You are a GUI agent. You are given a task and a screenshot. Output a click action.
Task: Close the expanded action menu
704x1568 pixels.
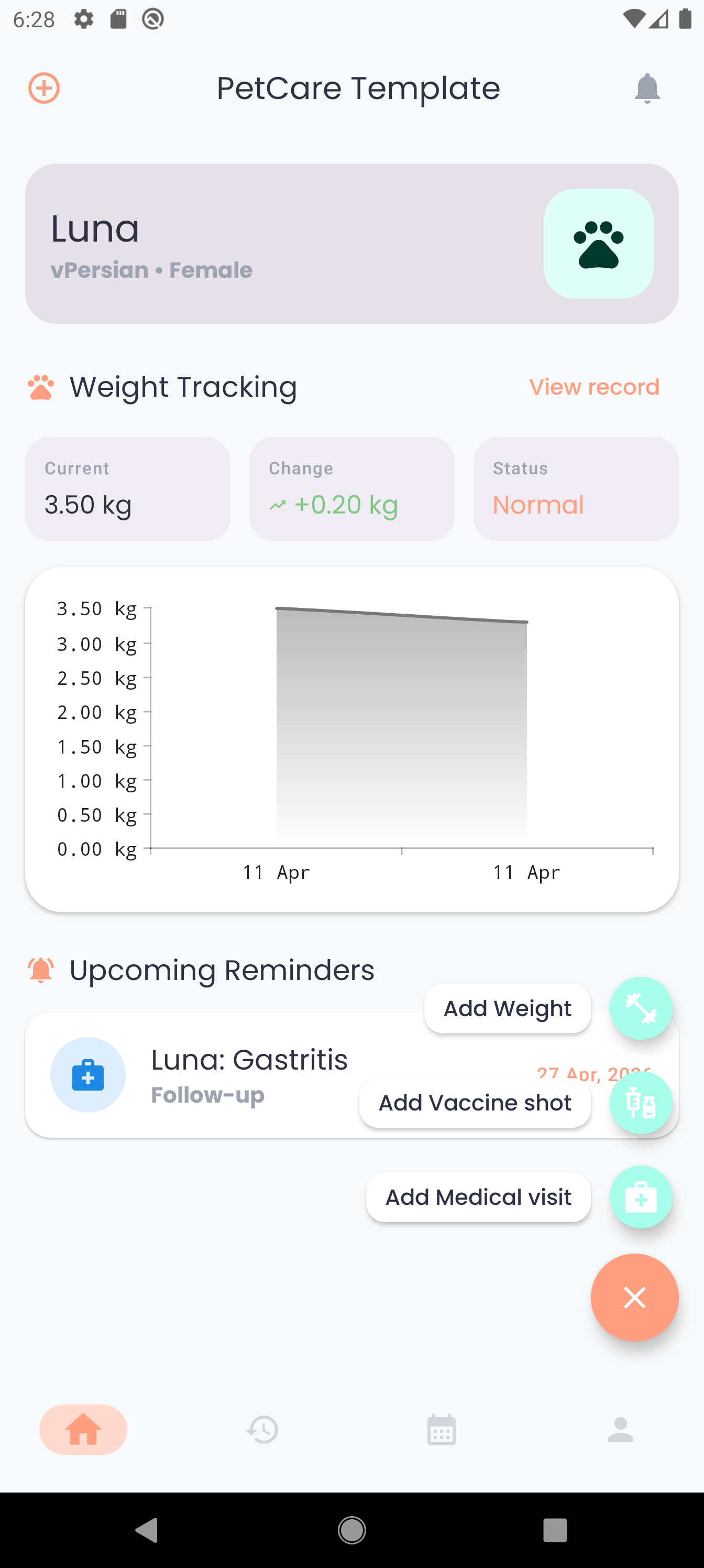tap(634, 1297)
